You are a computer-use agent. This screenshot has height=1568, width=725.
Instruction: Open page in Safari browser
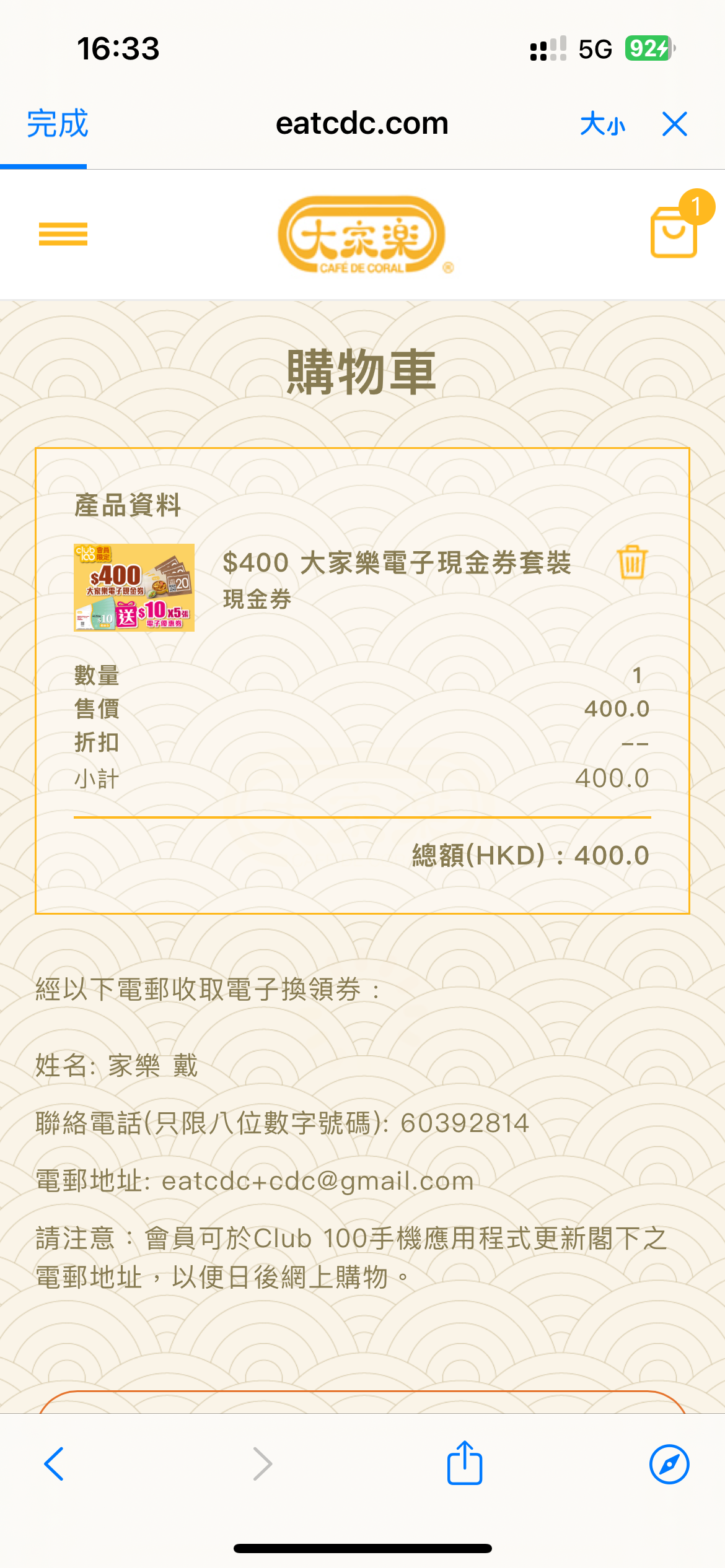coord(669,1464)
